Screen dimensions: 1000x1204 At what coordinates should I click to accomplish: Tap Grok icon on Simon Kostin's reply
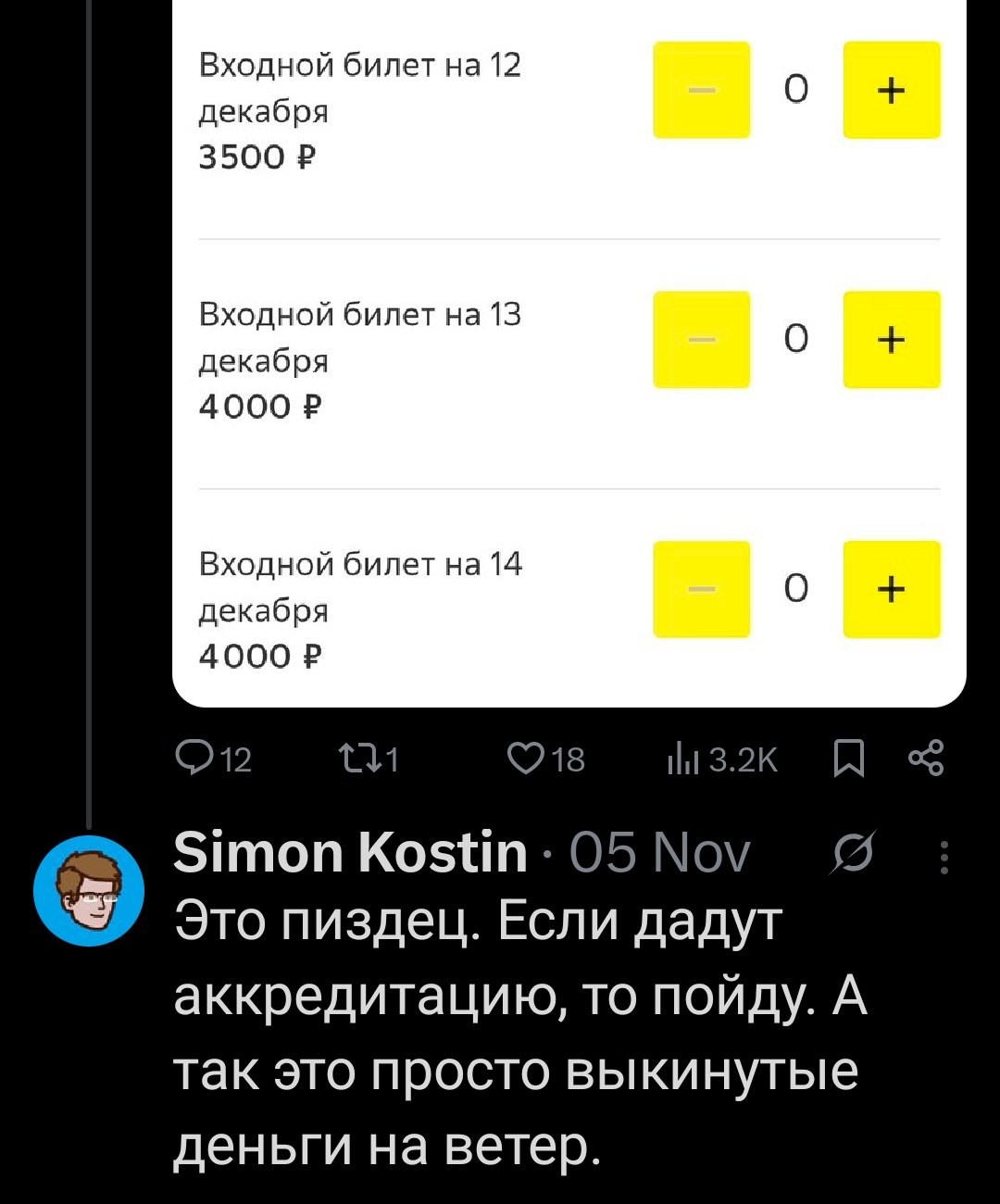(x=853, y=854)
